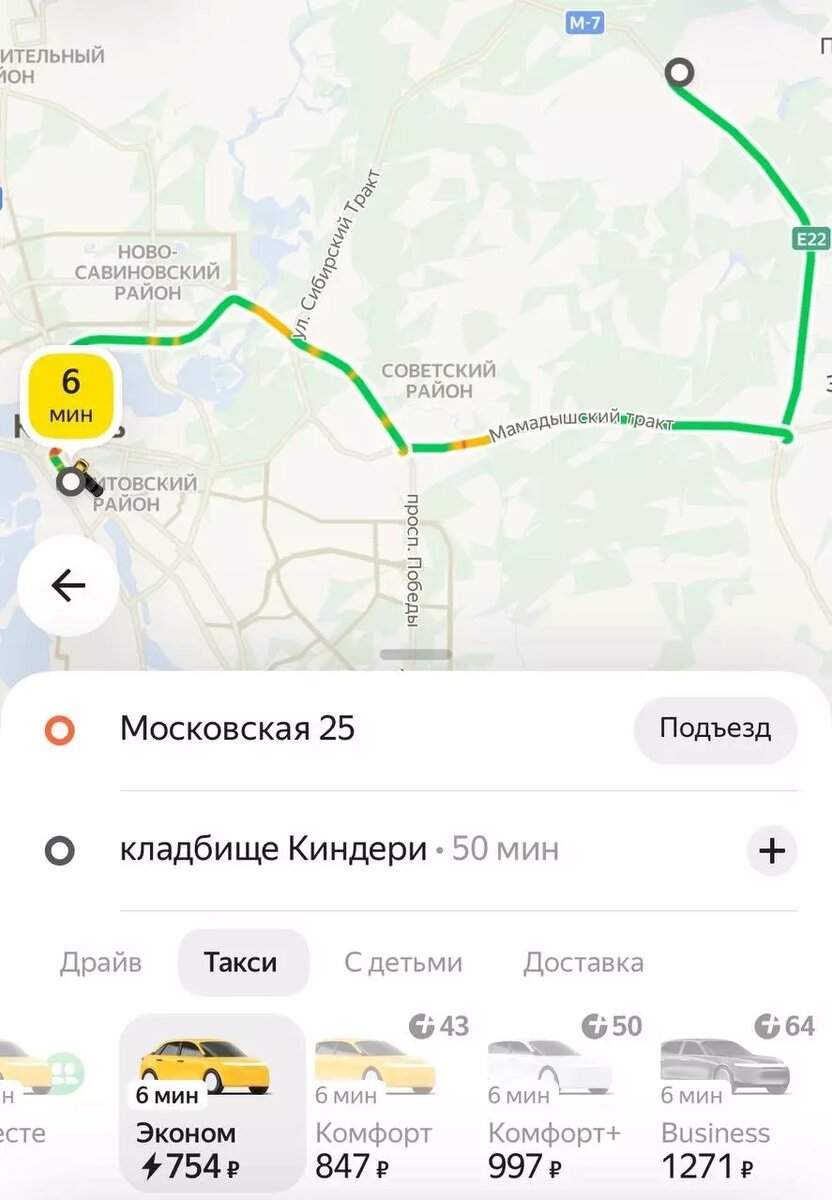The height and width of the screenshot is (1200, 832).
Task: Open the Драйв tab
Action: (x=103, y=962)
